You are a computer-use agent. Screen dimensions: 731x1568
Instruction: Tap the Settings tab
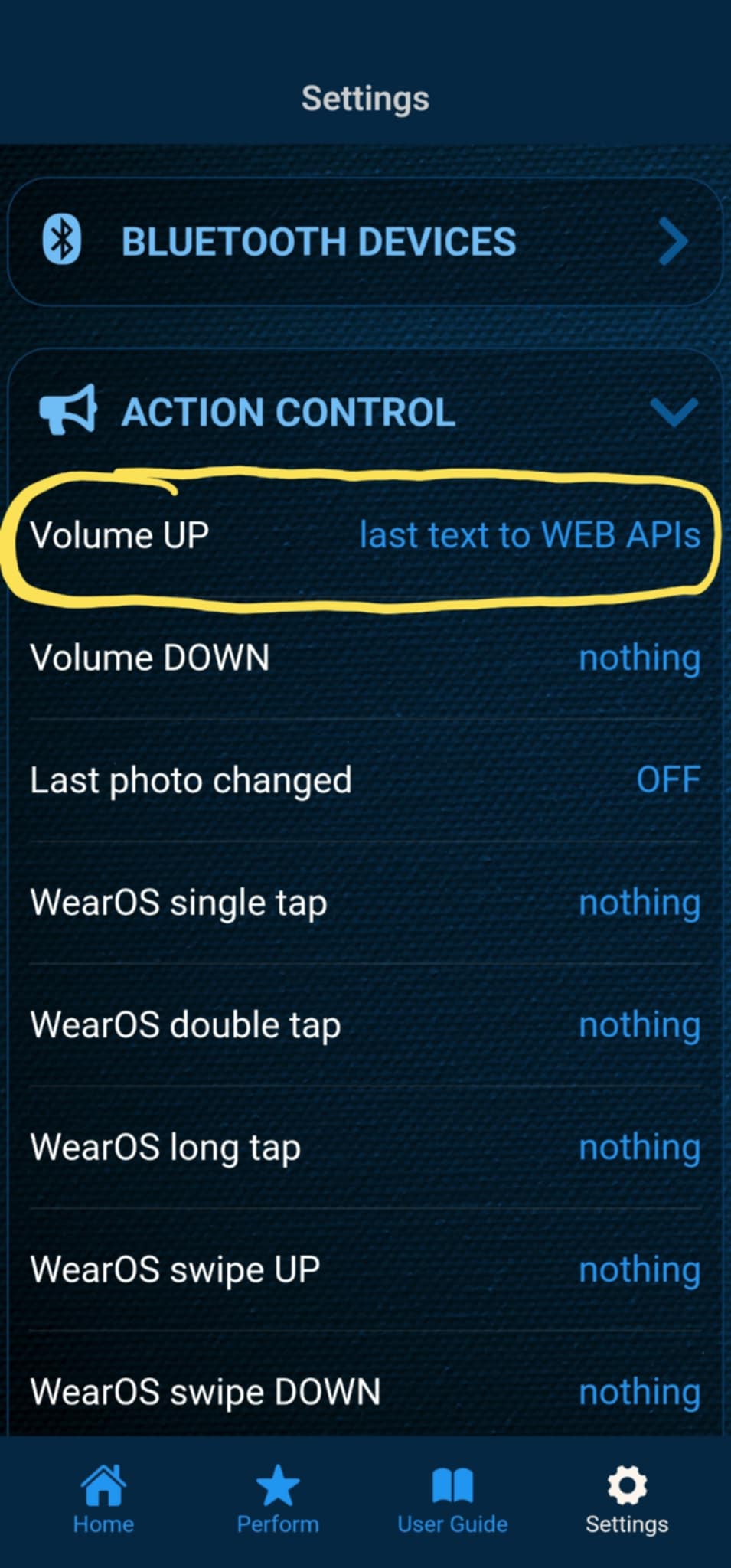pyautogui.click(x=627, y=1501)
